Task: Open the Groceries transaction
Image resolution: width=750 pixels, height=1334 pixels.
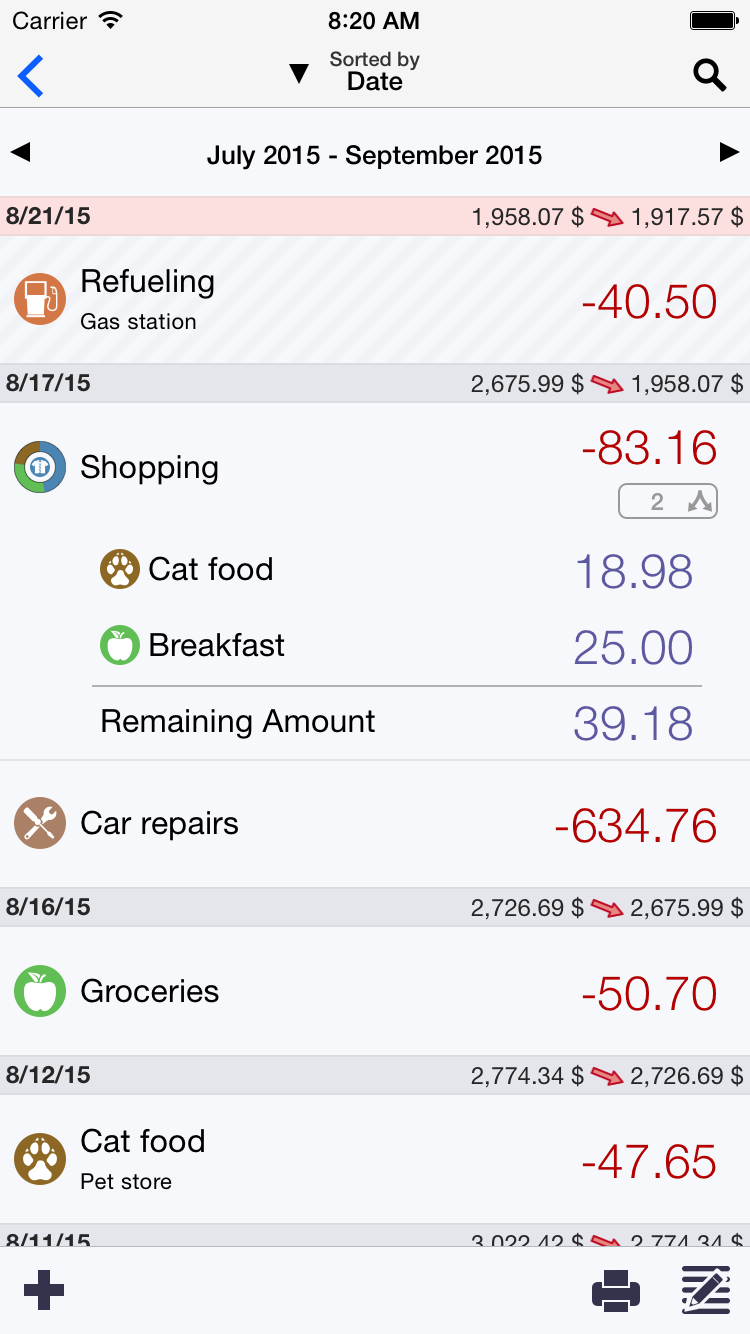Action: pos(375,992)
